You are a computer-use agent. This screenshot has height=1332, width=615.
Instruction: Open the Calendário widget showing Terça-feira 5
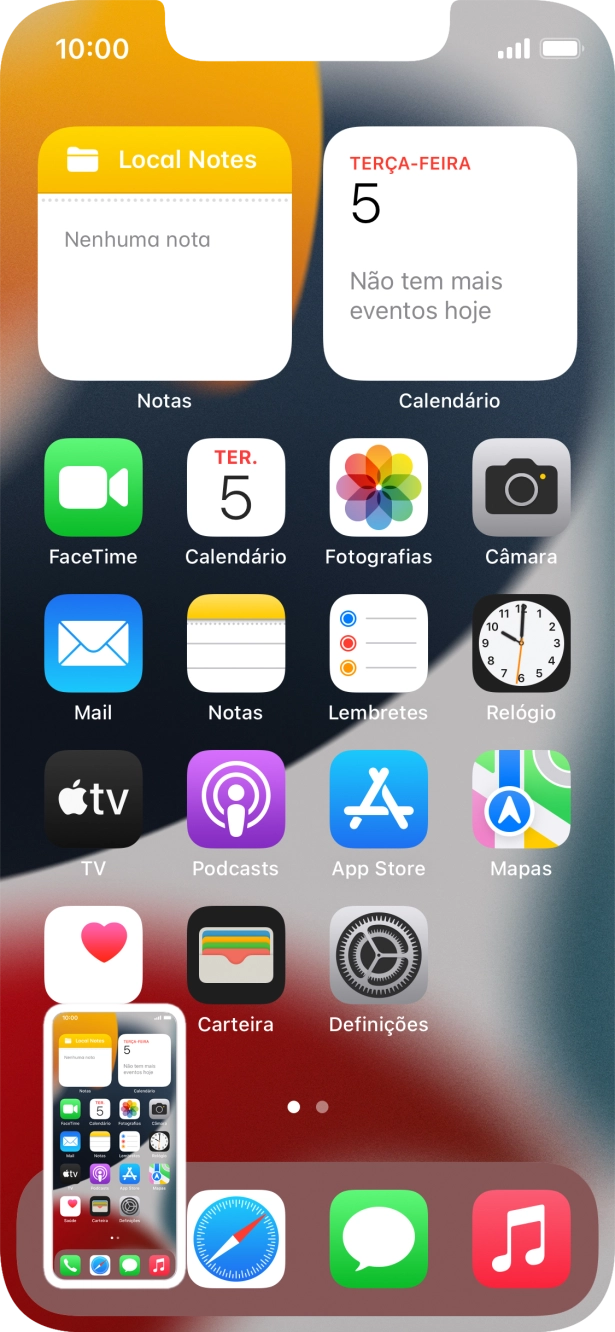coord(450,254)
